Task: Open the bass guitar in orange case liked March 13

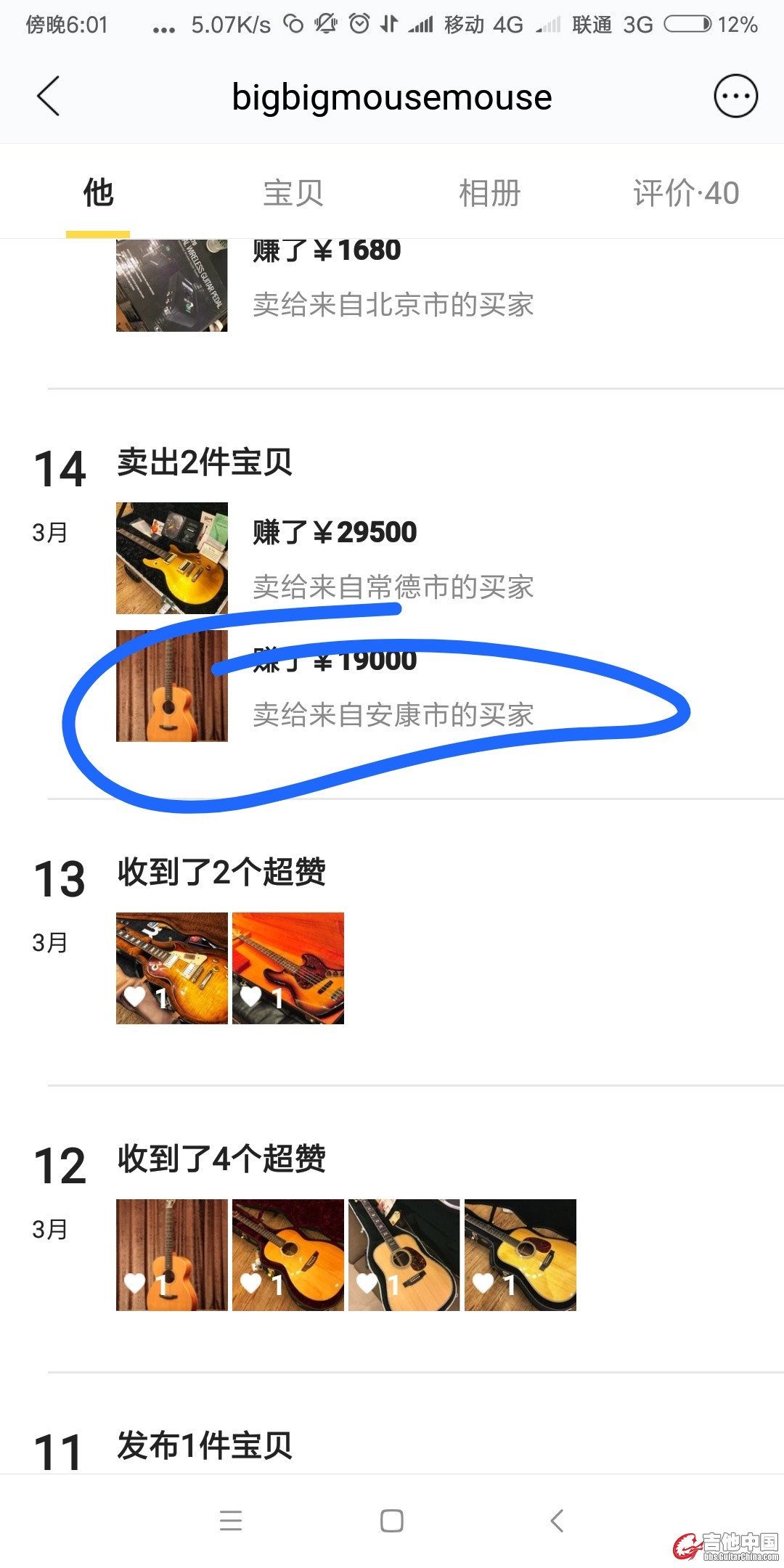Action: pos(288,968)
